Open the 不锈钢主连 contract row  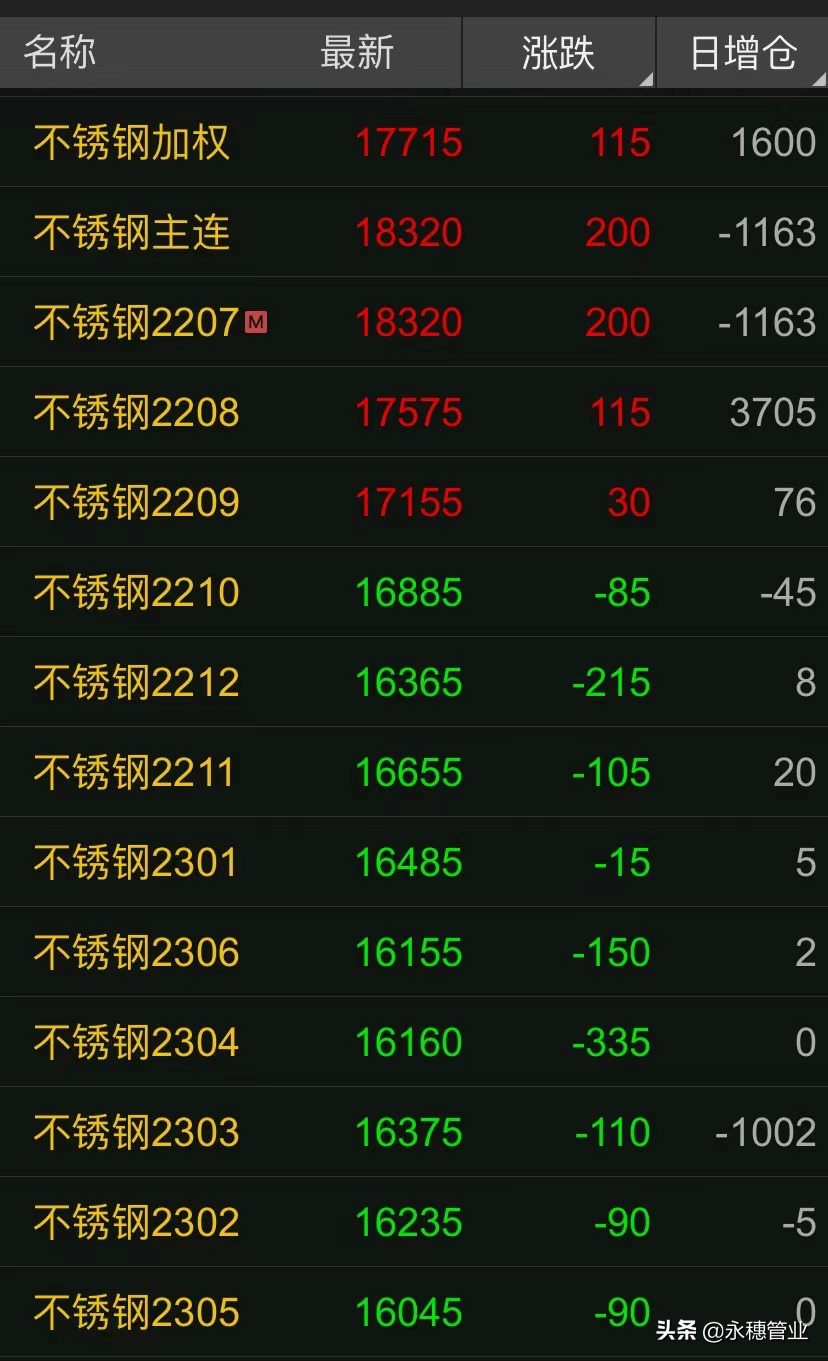tap(414, 232)
